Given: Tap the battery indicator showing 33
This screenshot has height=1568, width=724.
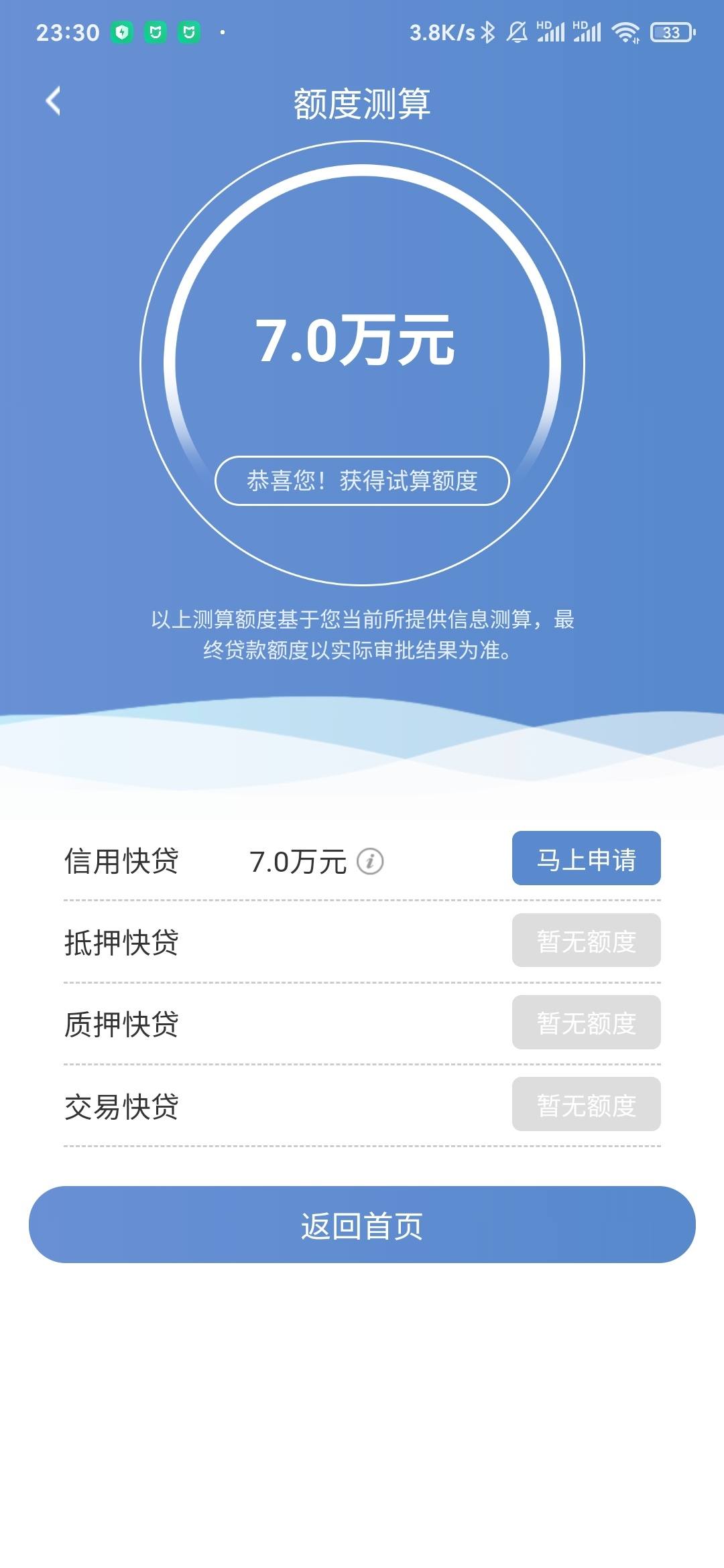Looking at the screenshot, I should 670,30.
